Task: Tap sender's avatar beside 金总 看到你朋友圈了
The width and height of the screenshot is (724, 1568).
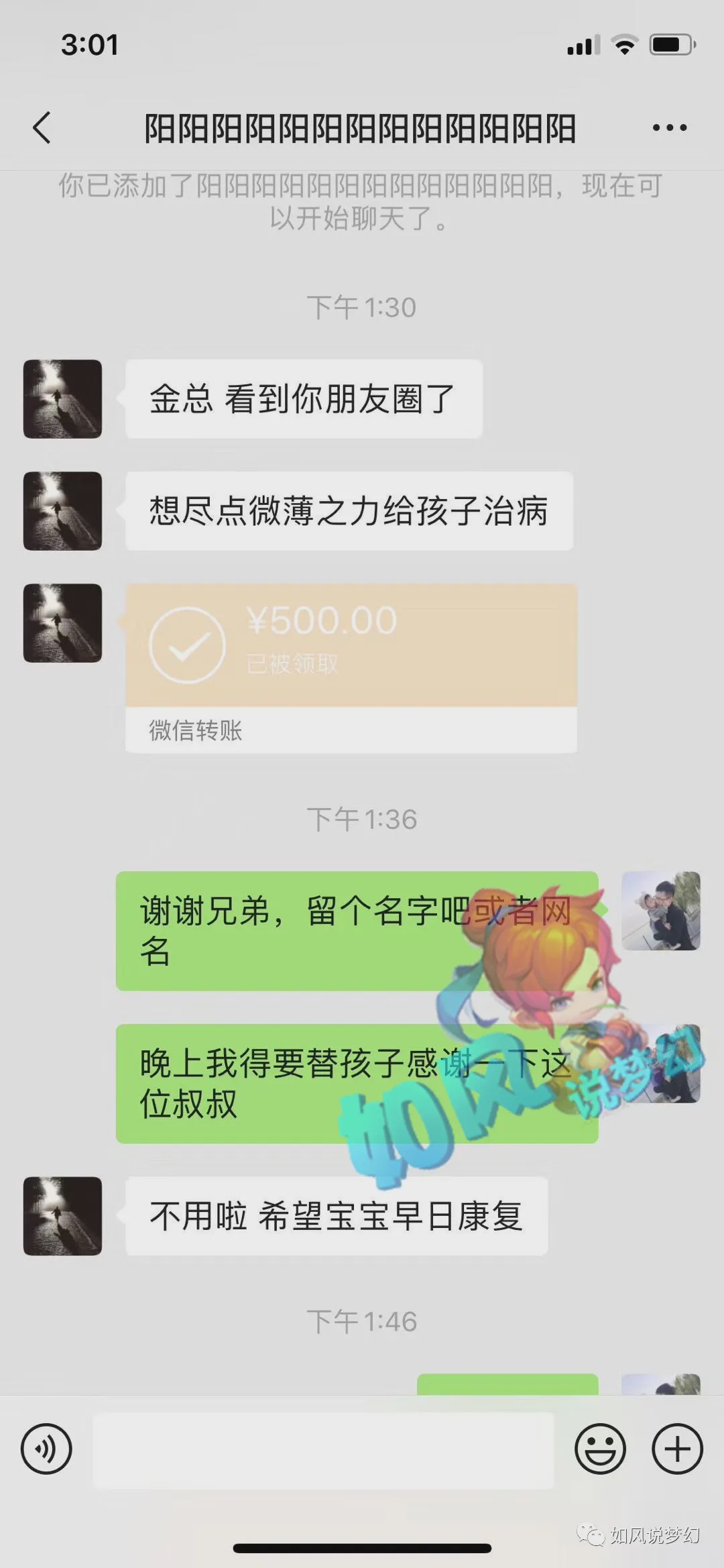Action: pos(62,399)
